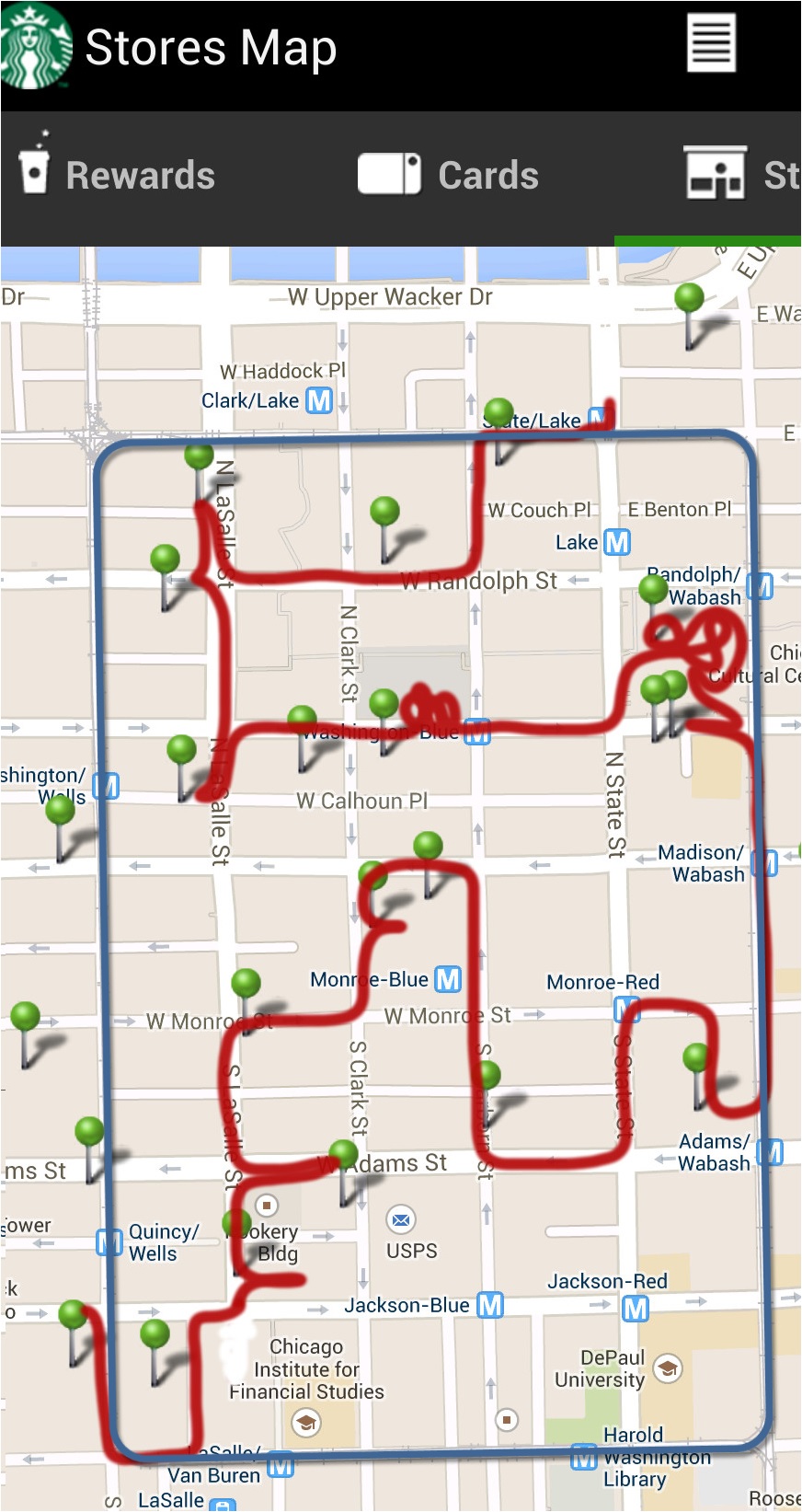Select the Rookery Bldg point of interest

[x=267, y=1203]
